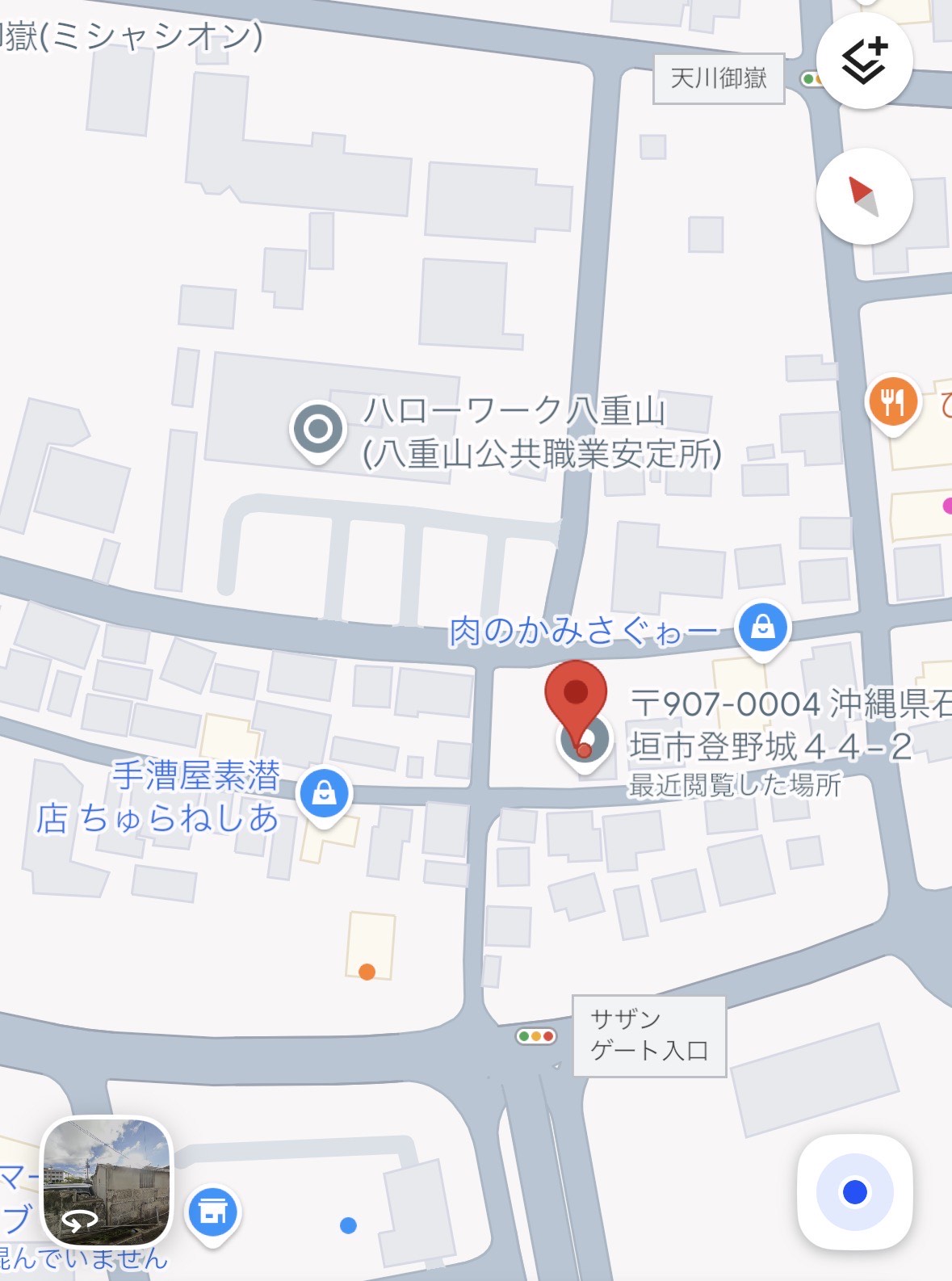The image size is (952, 1281).
Task: Open the 手漕屋素潜店 ちゅらねしあ shop pin
Action: click(324, 792)
